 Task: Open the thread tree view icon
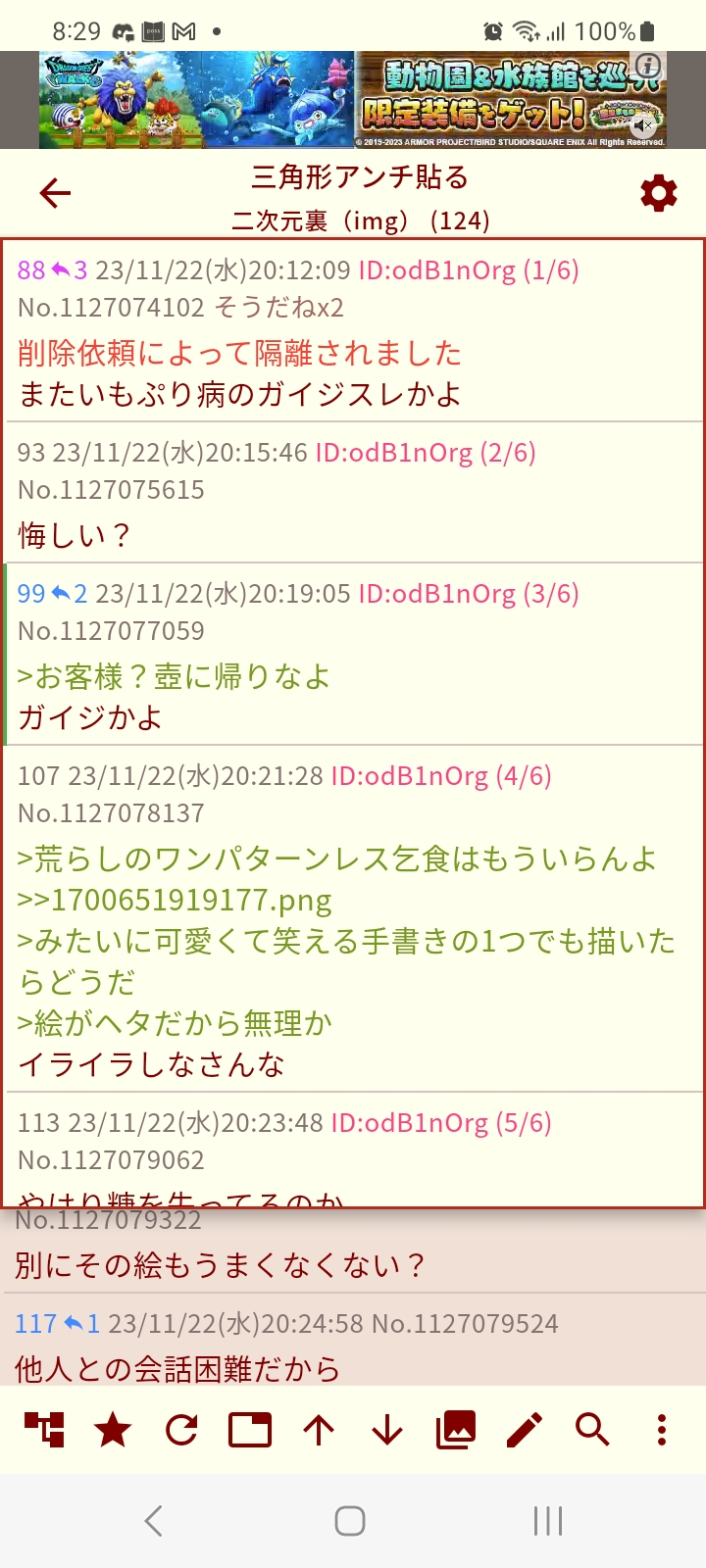coord(44,1431)
